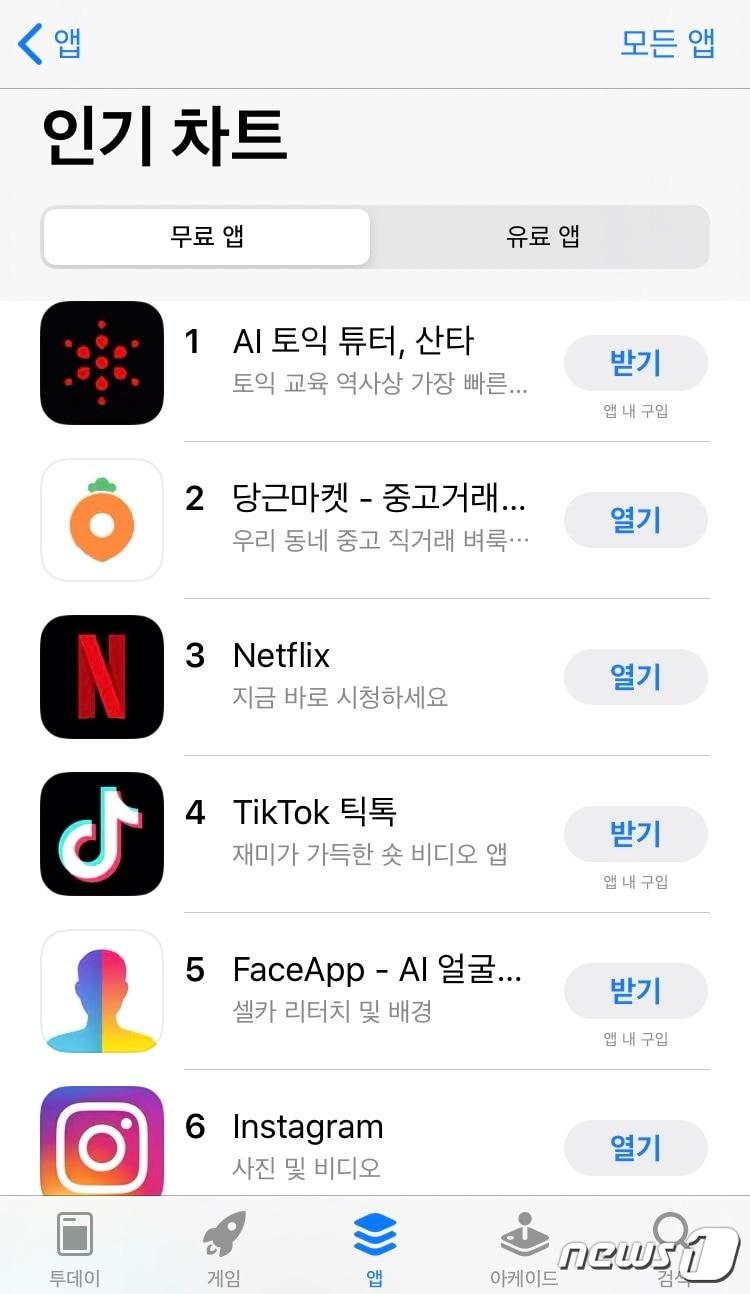Viewport: 750px width, 1294px height.
Task: Tap 열기 next to Instagram
Action: click(635, 1148)
